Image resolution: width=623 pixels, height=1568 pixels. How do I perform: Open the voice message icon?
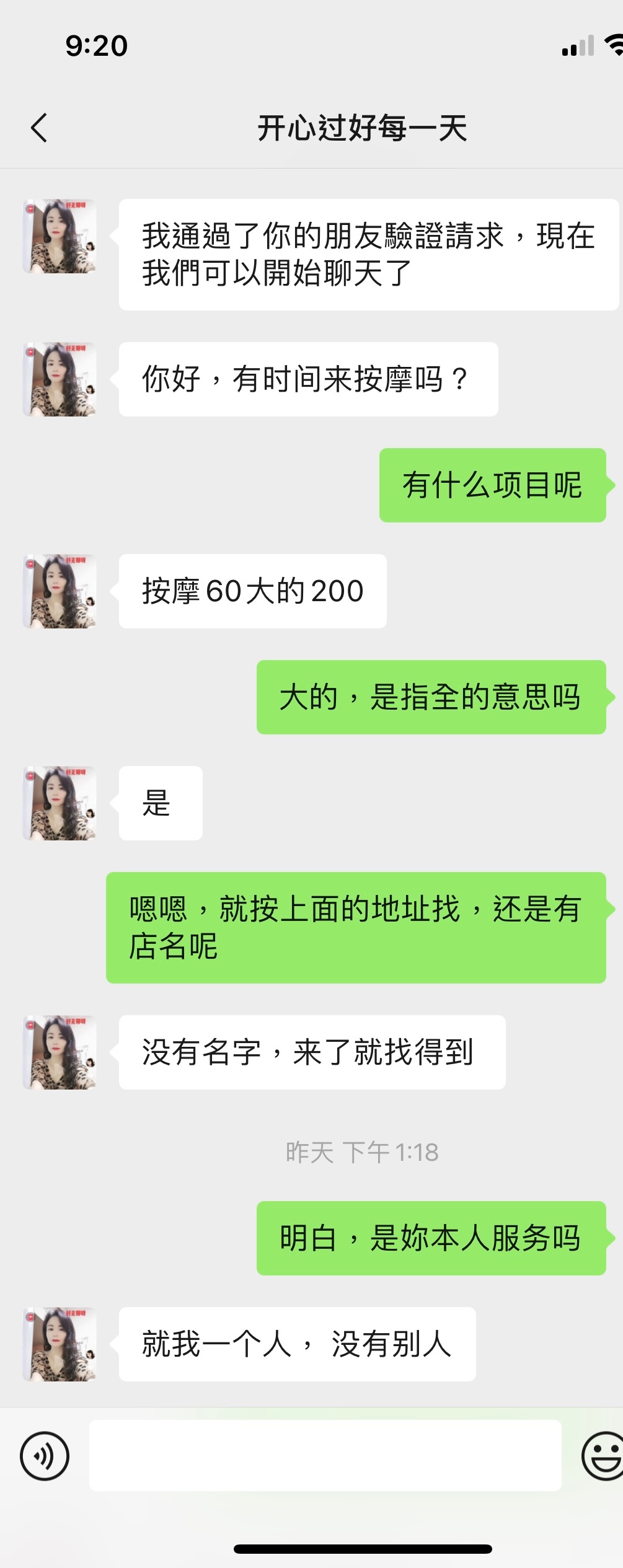[45, 1455]
